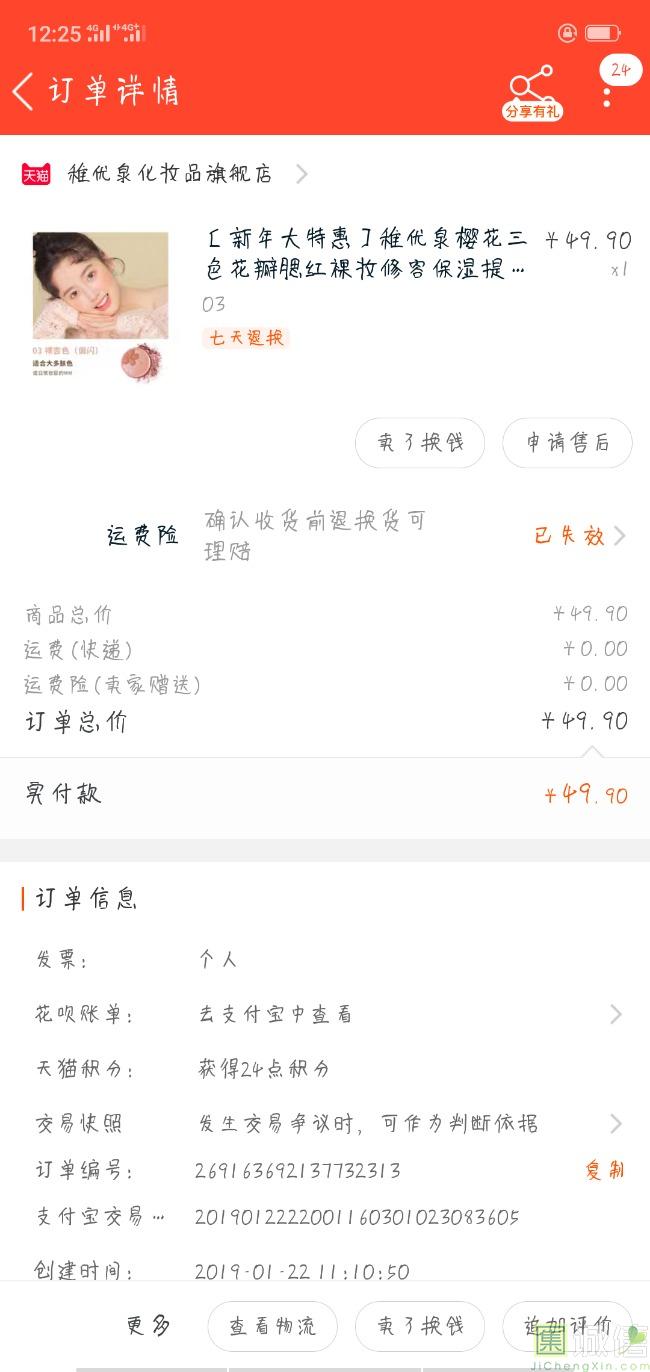Screen dimensions: 650x1372
Task: Tap 更多 in the bottom bar
Action: (149, 1326)
